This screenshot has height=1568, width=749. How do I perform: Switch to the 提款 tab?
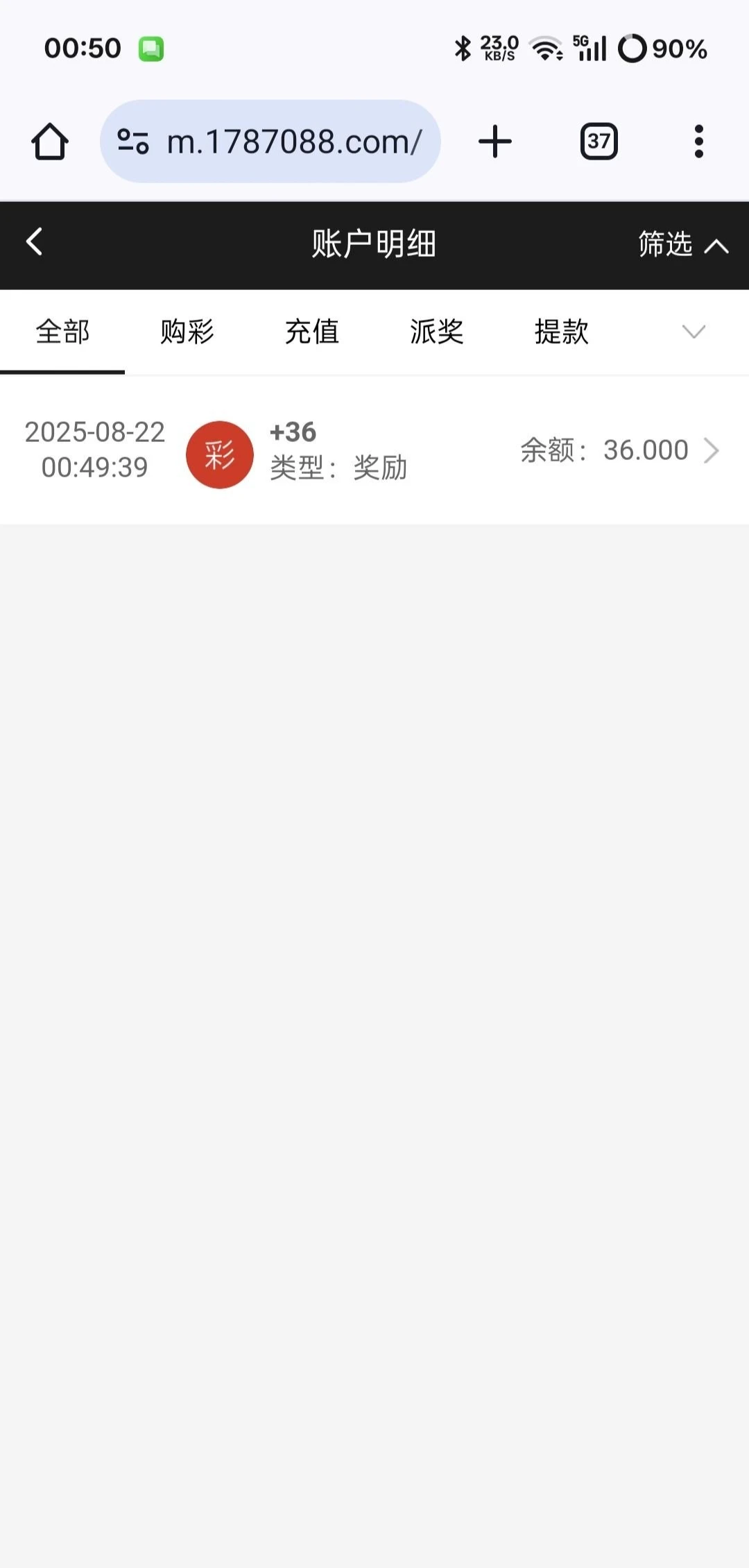point(561,332)
